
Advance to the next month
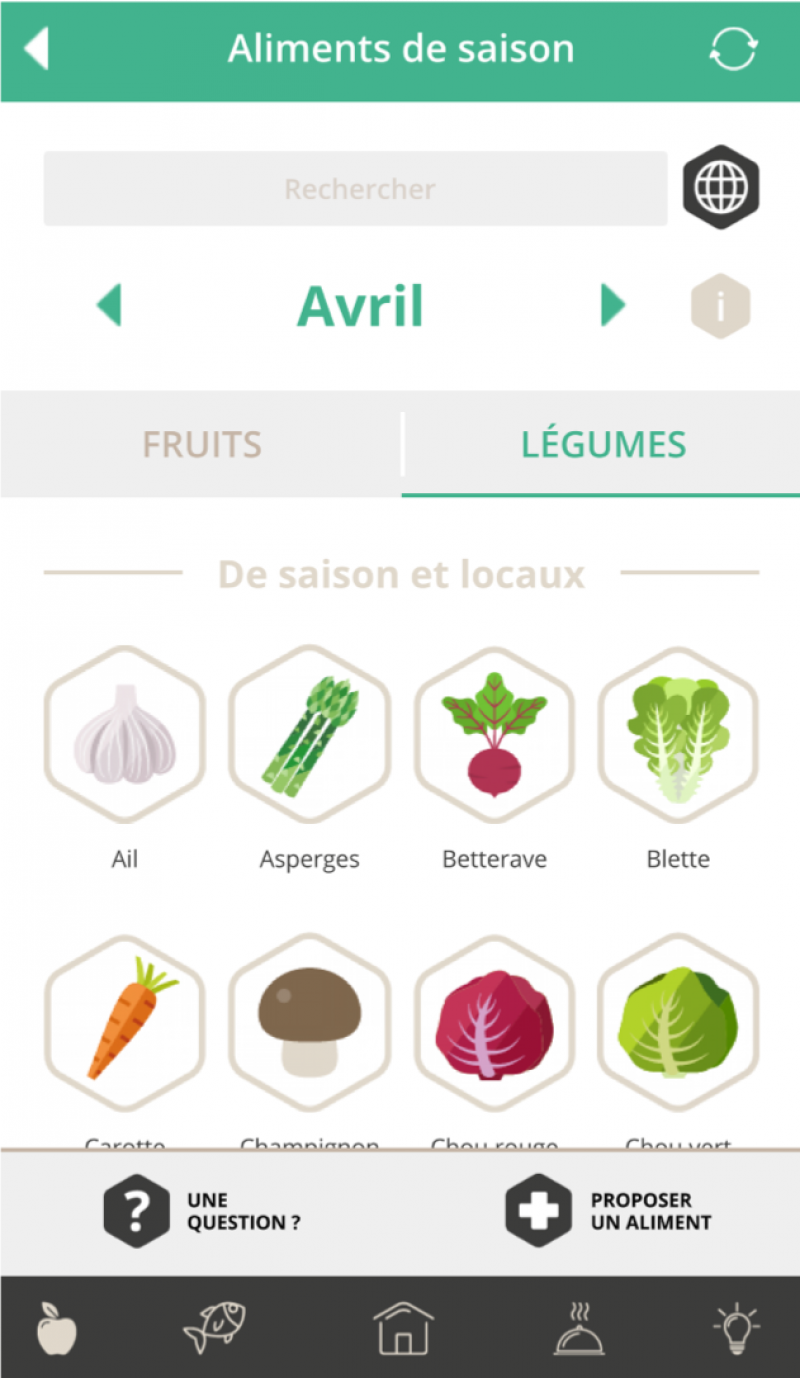pos(612,305)
